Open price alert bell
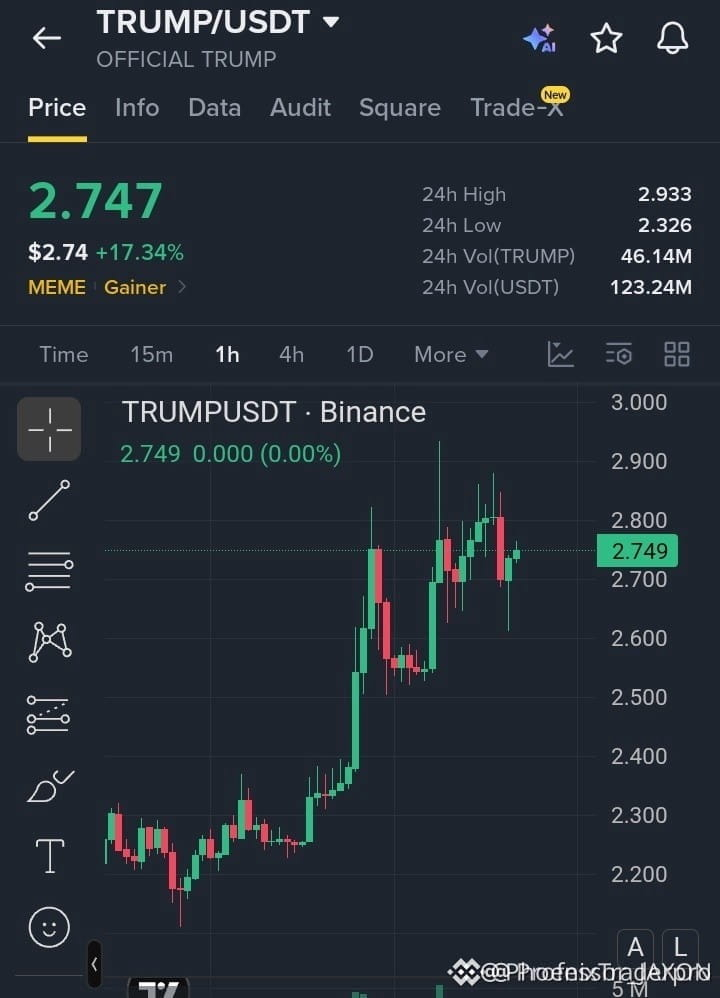Image resolution: width=720 pixels, height=998 pixels. [x=672, y=38]
